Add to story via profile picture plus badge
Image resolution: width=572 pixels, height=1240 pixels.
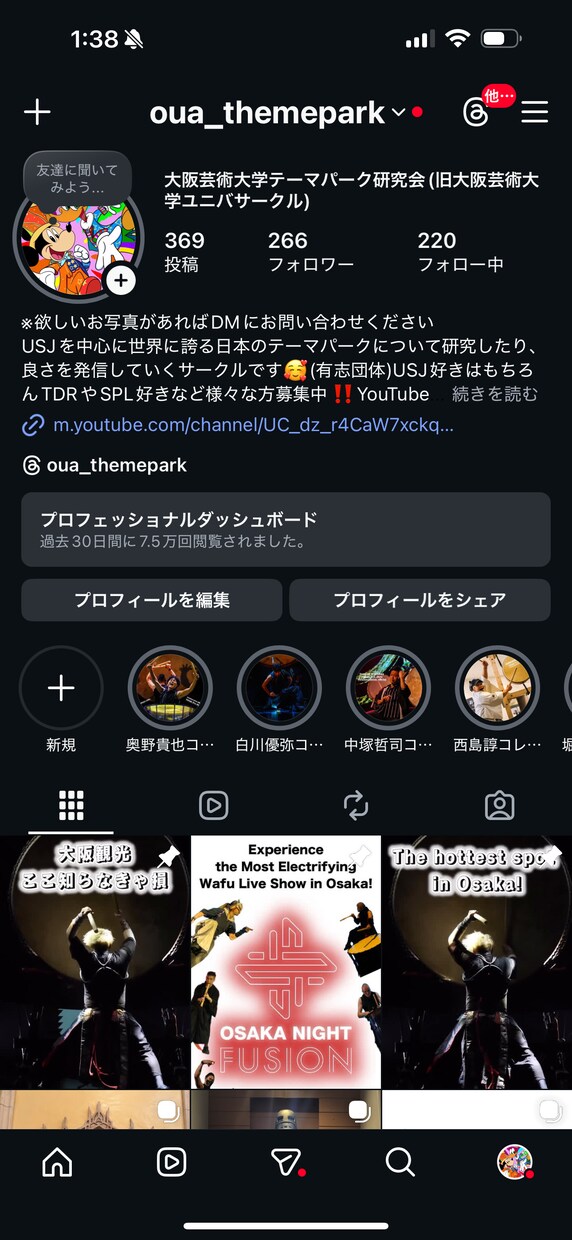pyautogui.click(x=121, y=281)
